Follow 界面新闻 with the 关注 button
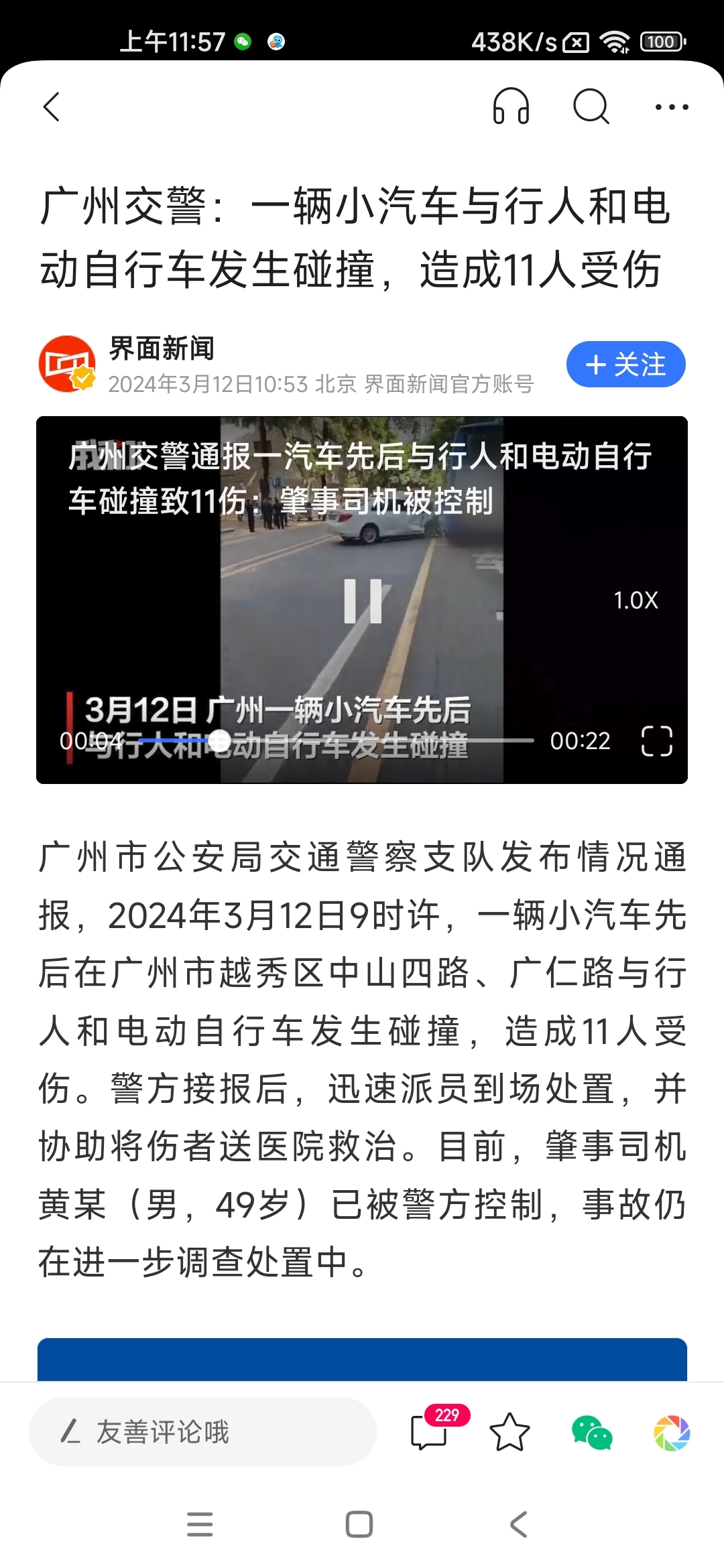The height and width of the screenshot is (1568, 724). [x=625, y=365]
